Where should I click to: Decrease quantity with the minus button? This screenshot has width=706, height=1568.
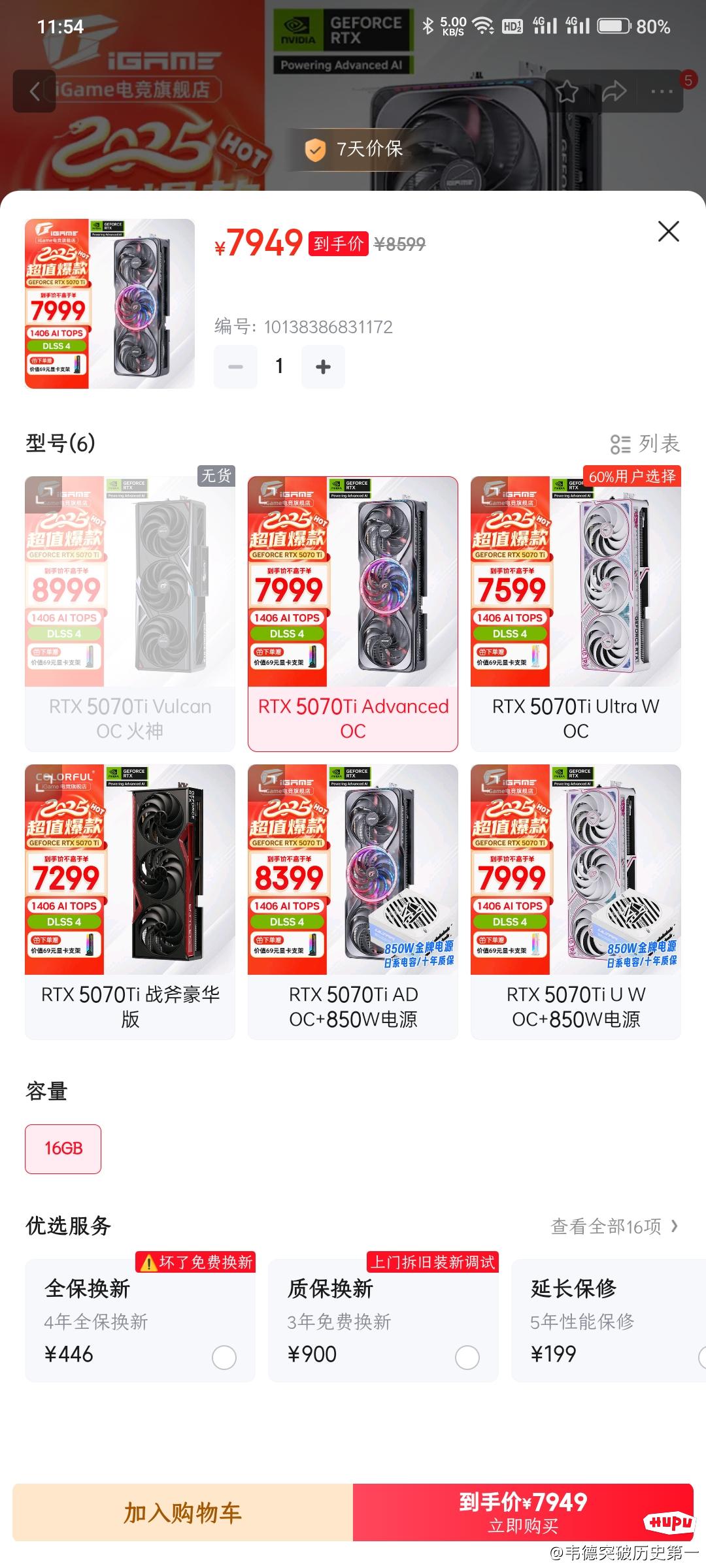pyautogui.click(x=235, y=367)
